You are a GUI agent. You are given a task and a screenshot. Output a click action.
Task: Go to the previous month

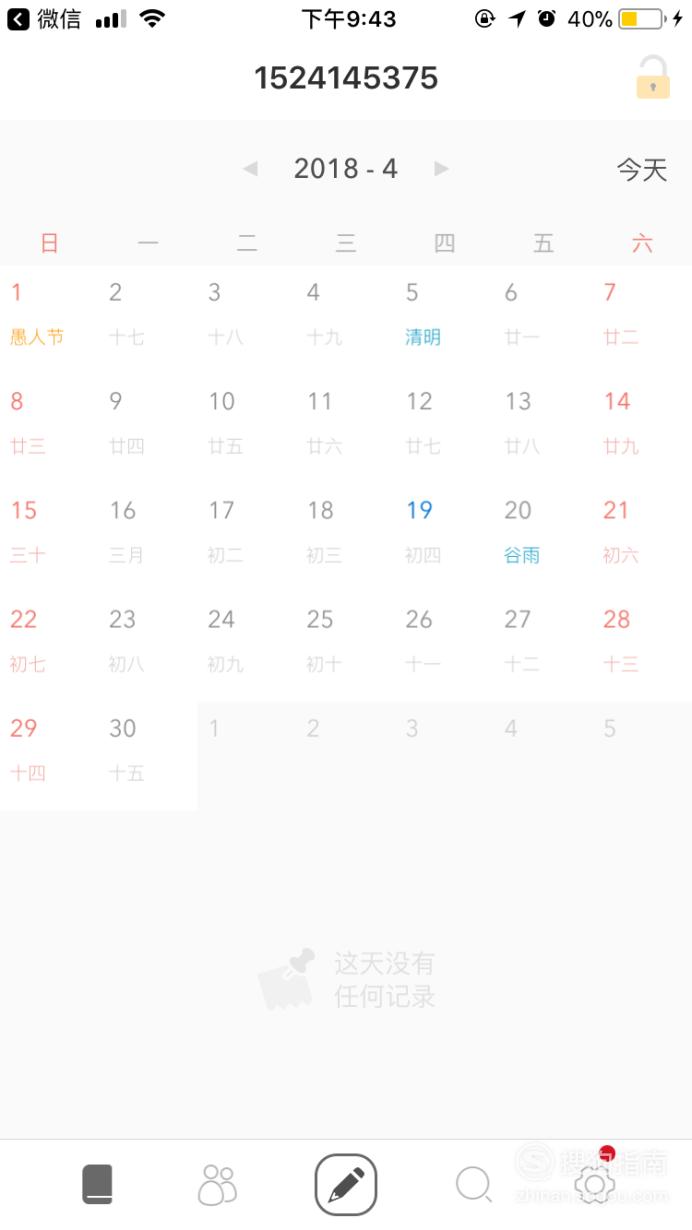250,169
